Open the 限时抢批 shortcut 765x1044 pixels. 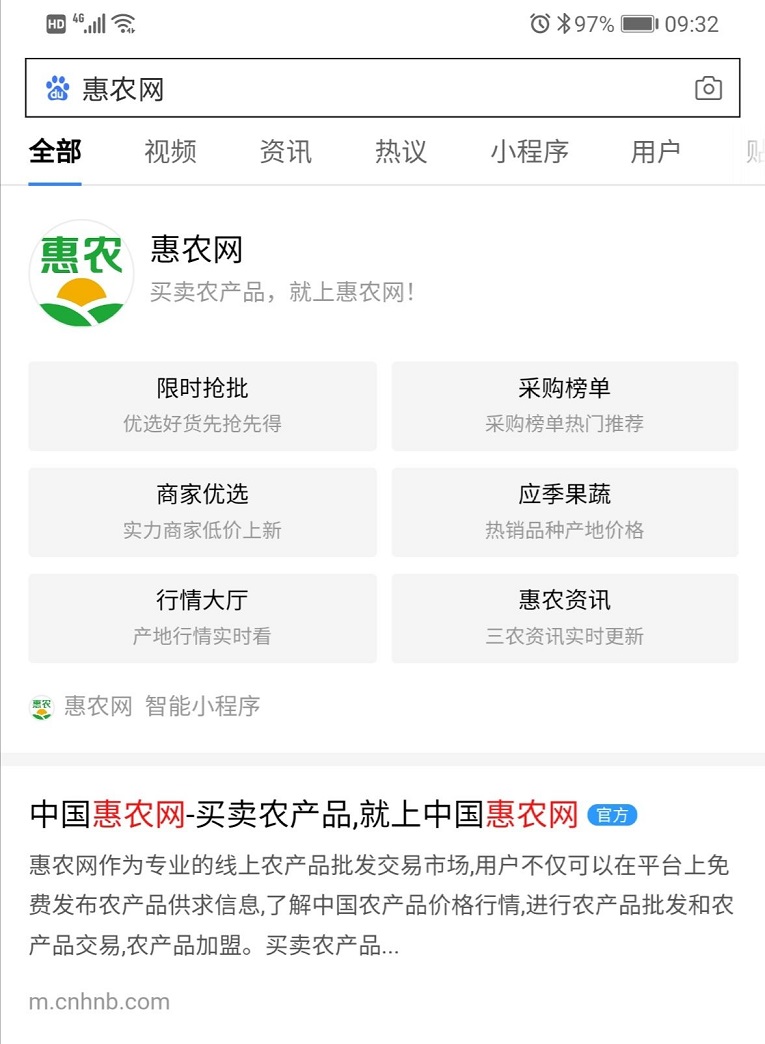(x=202, y=406)
